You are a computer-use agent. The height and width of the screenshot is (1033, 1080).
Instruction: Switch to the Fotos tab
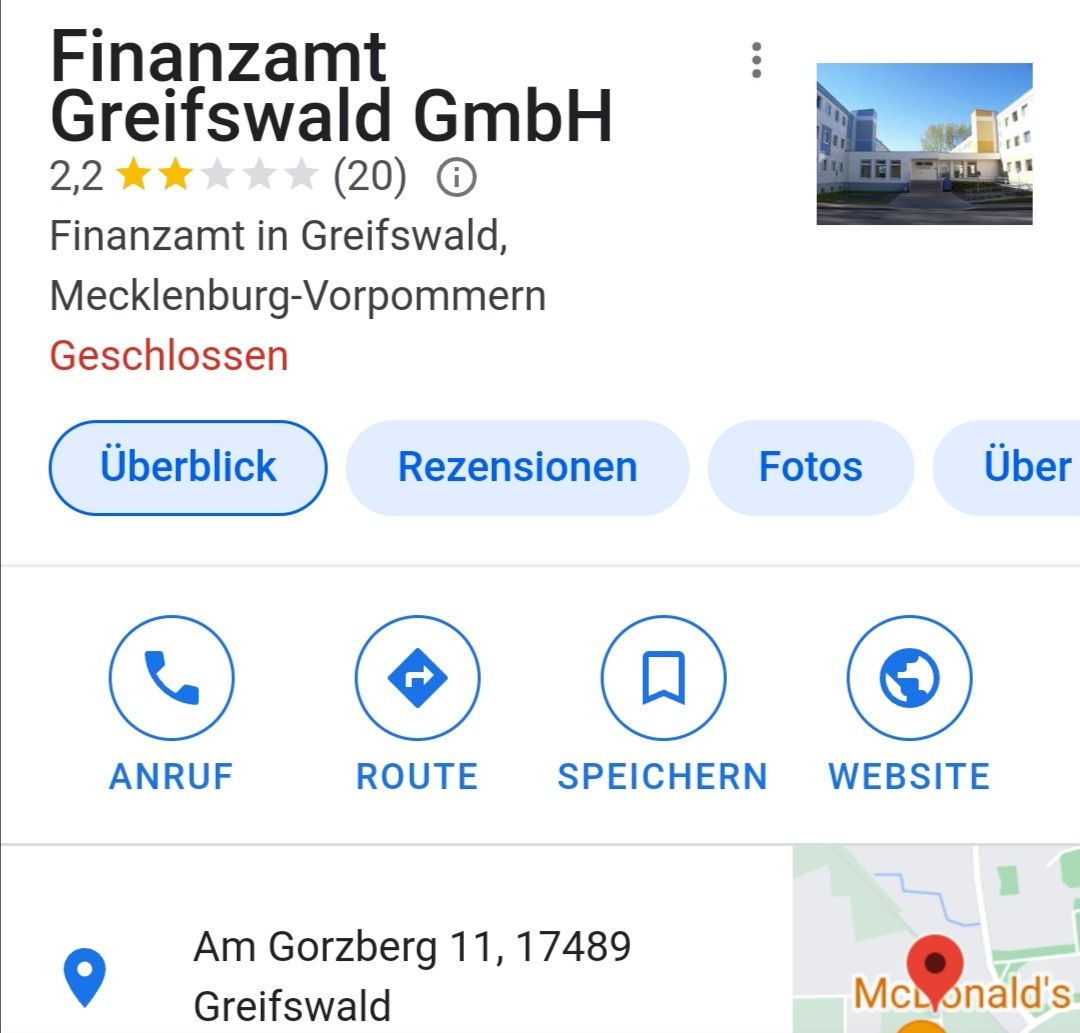pos(810,467)
